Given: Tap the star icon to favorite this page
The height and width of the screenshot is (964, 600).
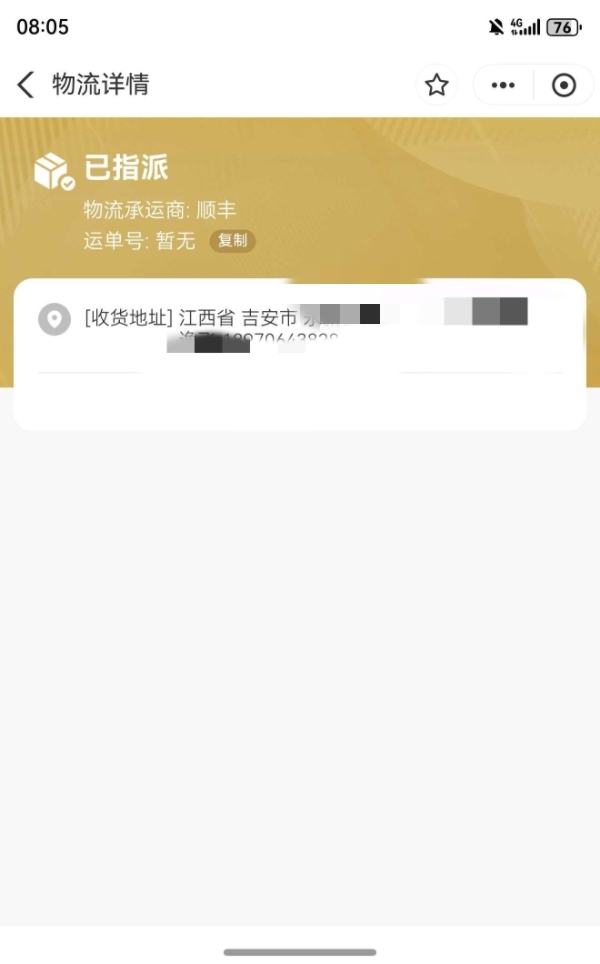Looking at the screenshot, I should 436,85.
